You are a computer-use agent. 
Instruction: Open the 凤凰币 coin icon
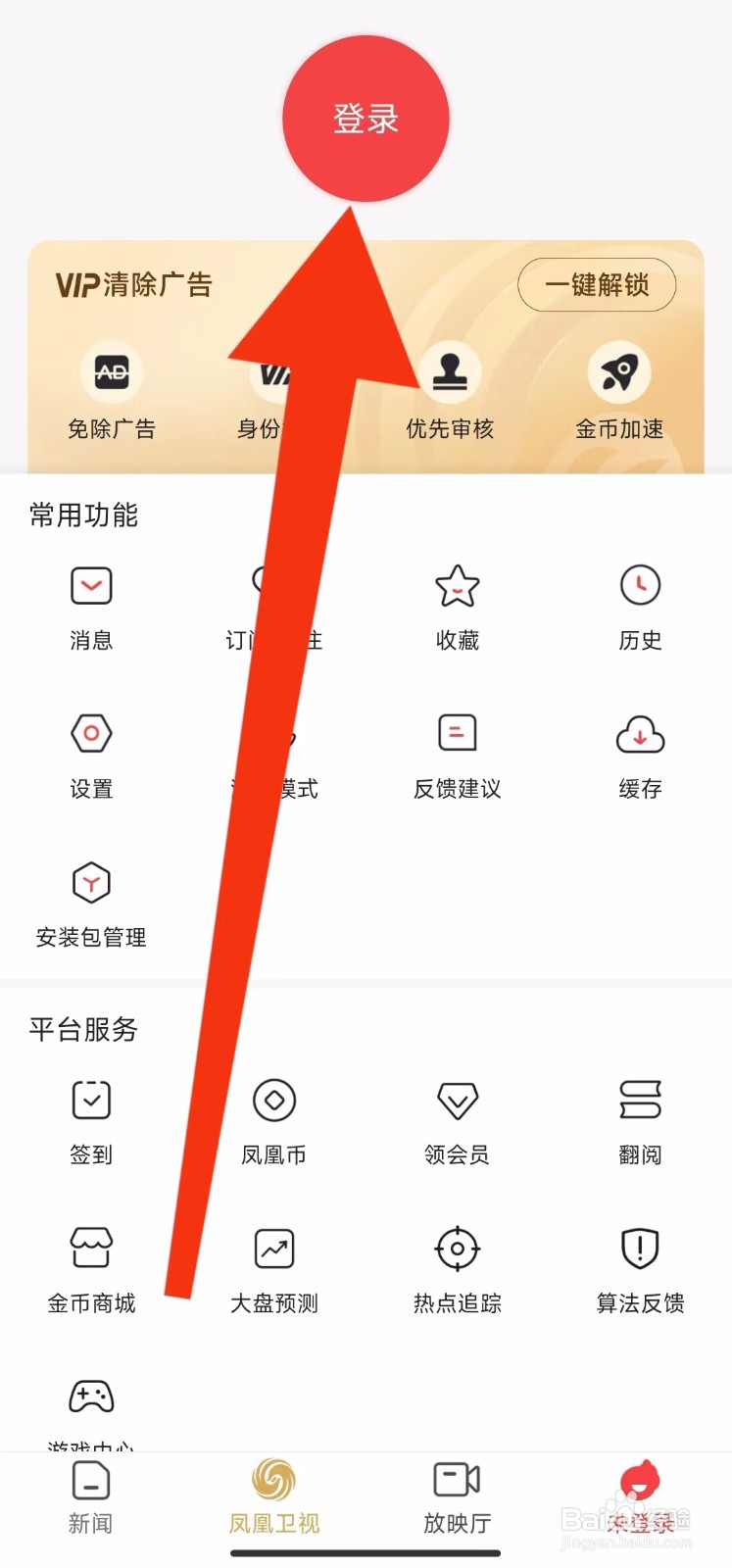coord(273,1099)
